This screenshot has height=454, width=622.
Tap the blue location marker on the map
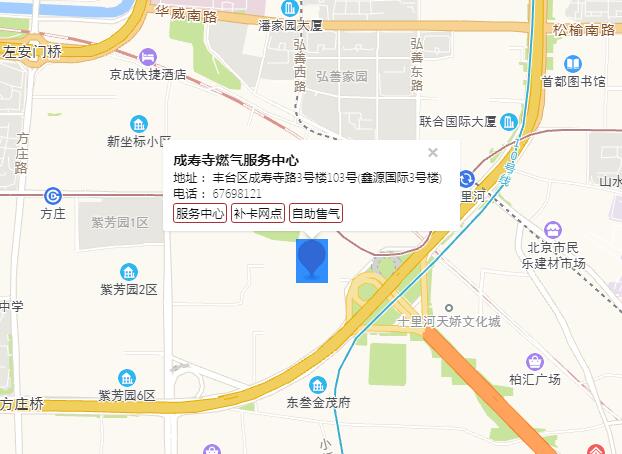[x=312, y=258]
